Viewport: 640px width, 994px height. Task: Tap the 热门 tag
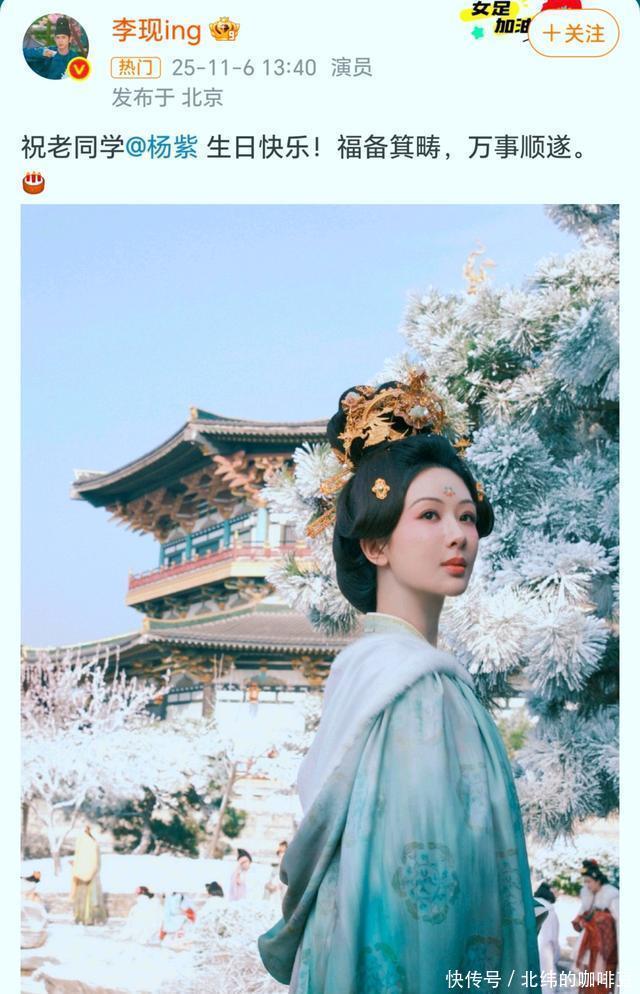[x=136, y=68]
